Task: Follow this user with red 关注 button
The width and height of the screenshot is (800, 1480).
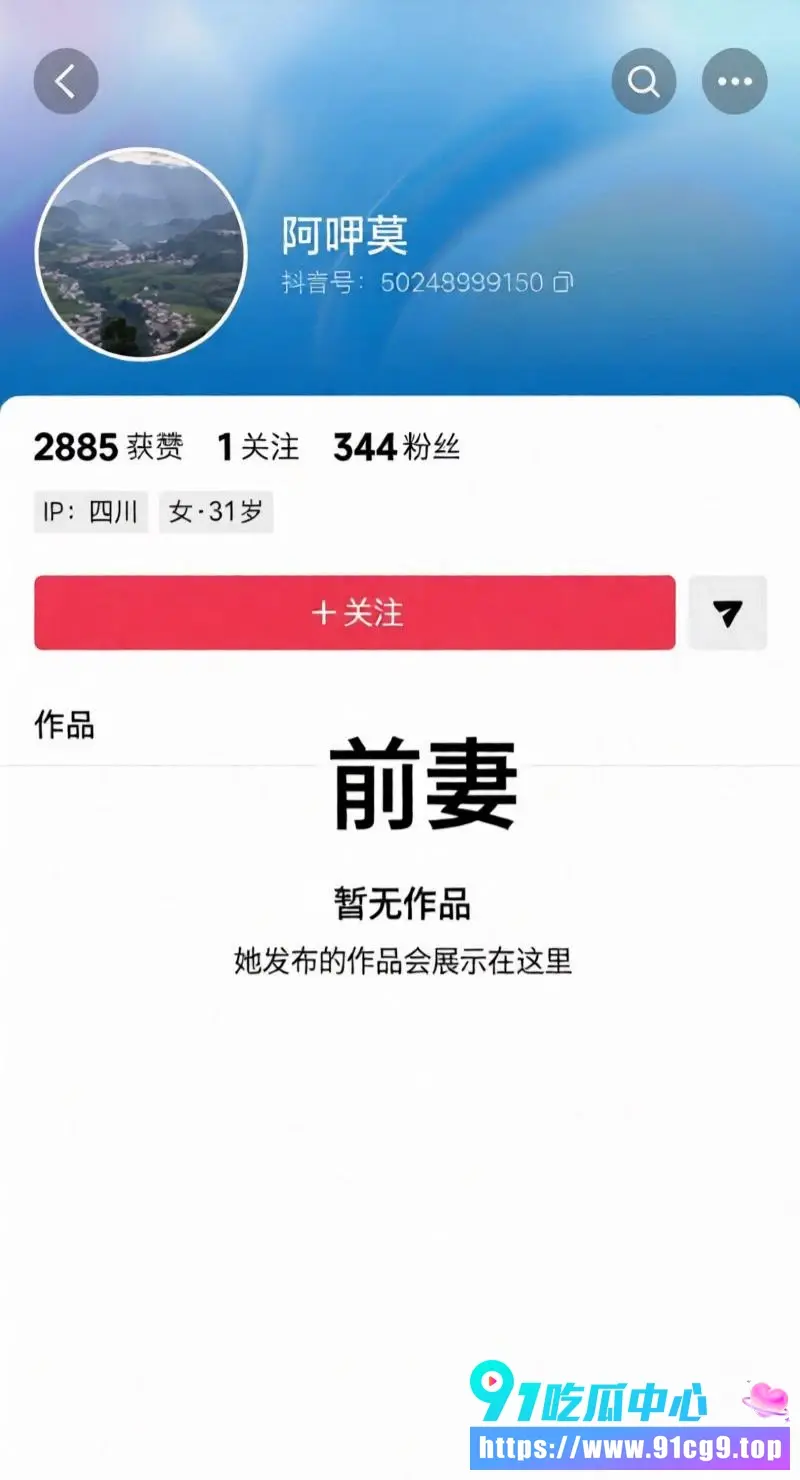Action: click(x=355, y=612)
